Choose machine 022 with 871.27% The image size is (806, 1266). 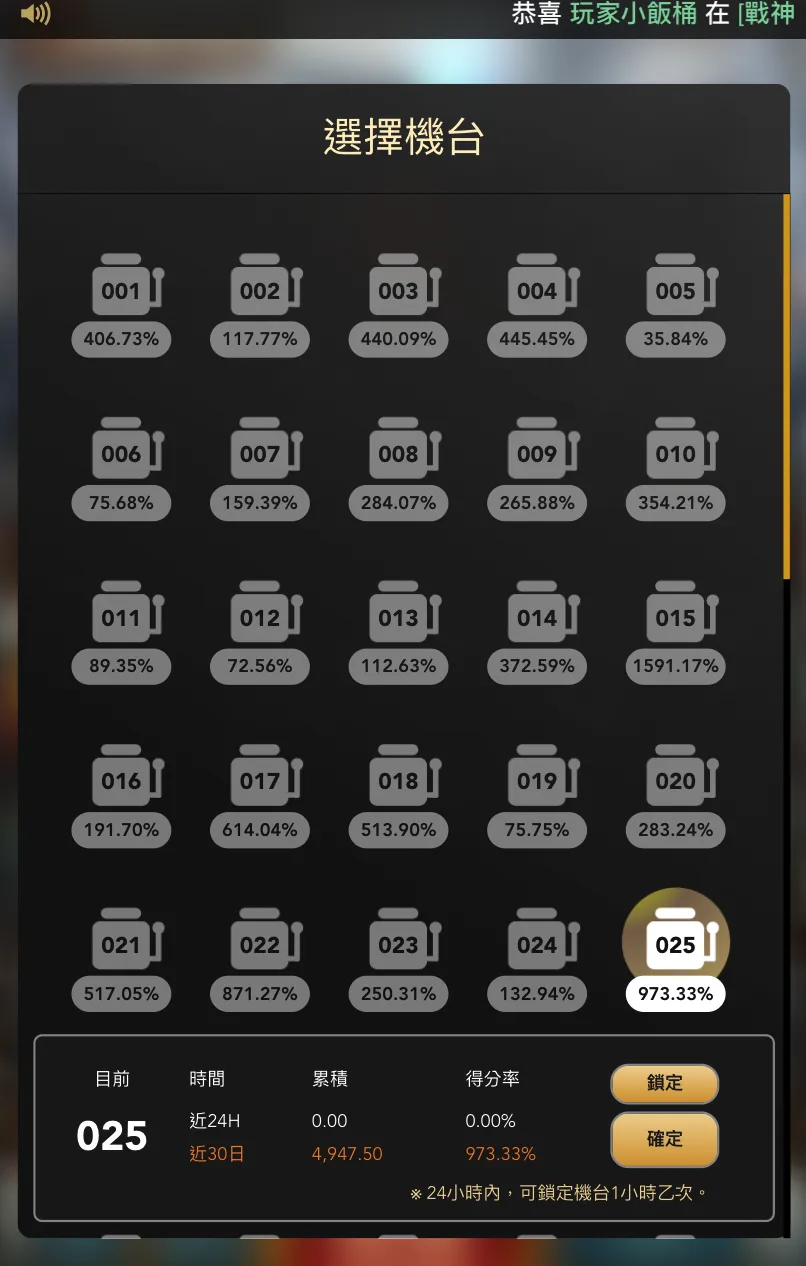[x=260, y=947]
